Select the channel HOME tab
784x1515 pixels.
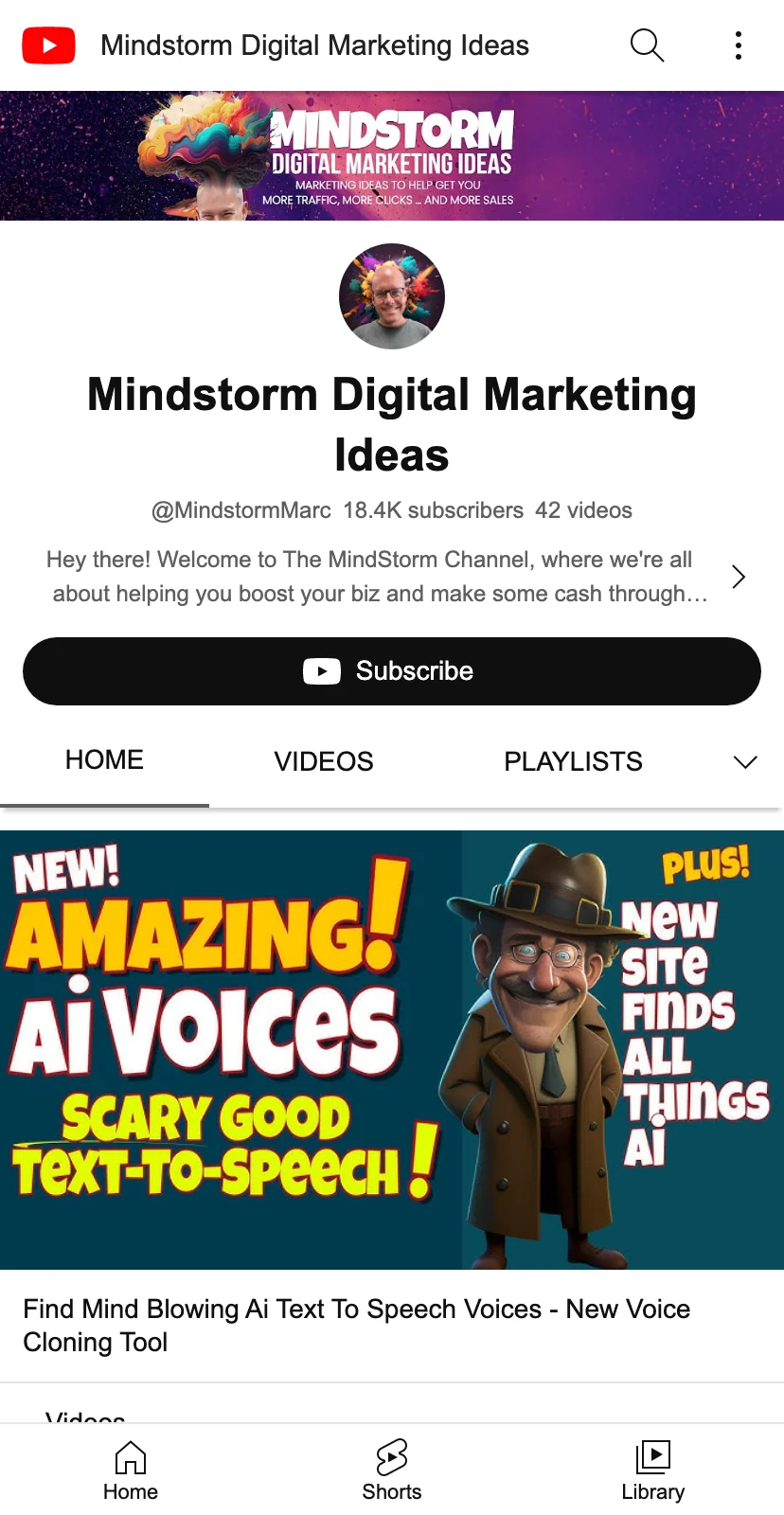tap(104, 760)
